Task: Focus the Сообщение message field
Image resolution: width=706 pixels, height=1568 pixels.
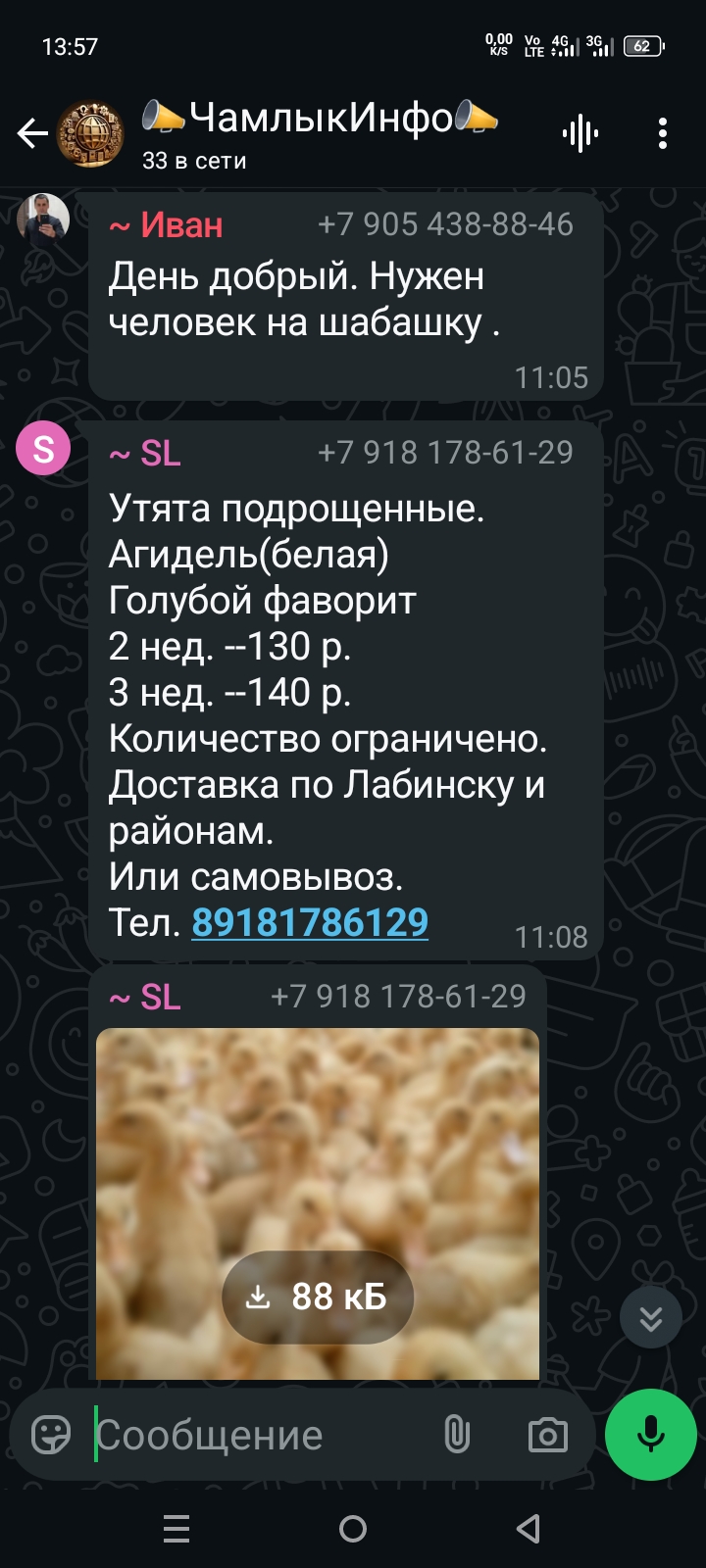Action: pos(255,1435)
